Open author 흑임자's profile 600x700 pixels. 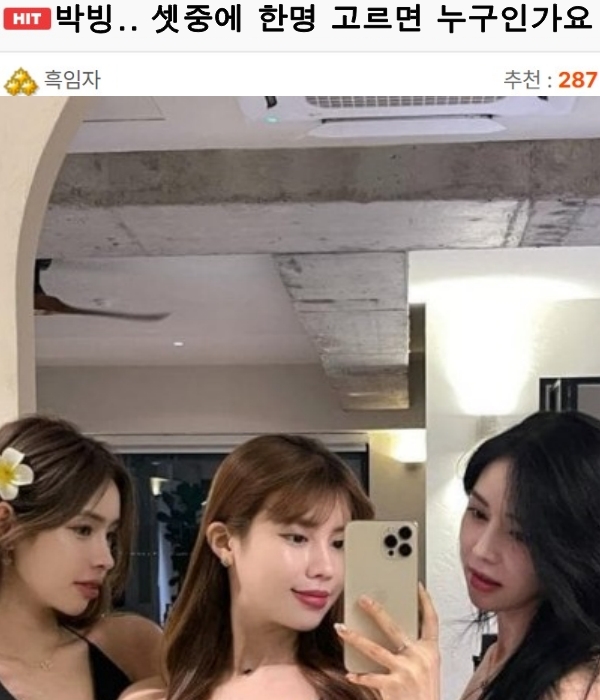click(70, 80)
